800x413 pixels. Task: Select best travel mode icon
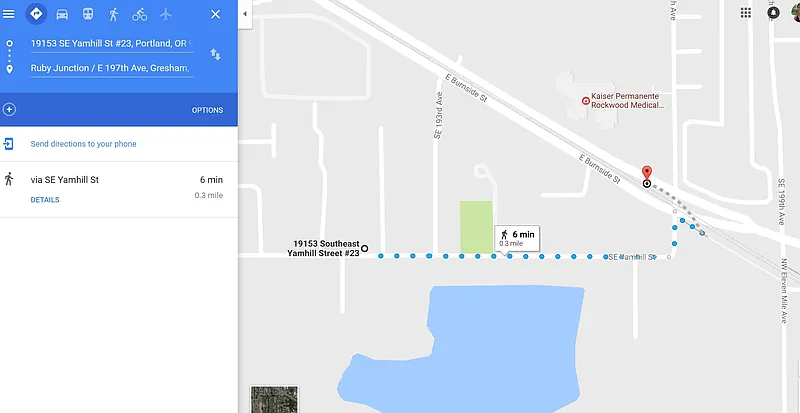click(x=36, y=14)
